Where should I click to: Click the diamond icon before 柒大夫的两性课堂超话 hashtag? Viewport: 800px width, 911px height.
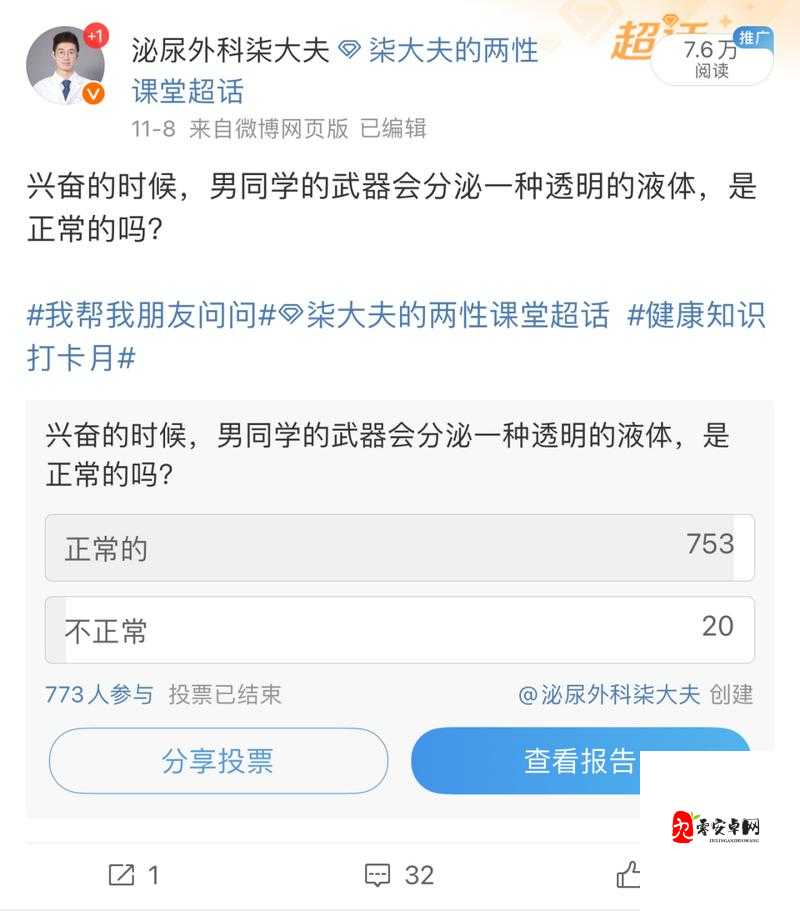[289, 315]
